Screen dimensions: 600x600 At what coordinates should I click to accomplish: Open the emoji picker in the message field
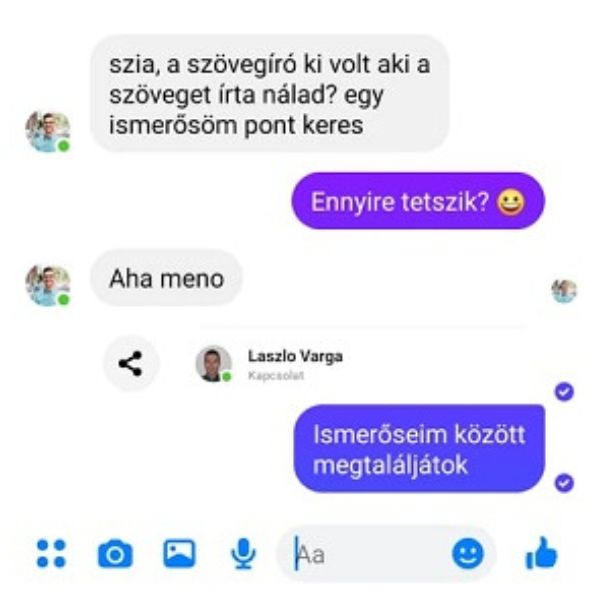467,553
